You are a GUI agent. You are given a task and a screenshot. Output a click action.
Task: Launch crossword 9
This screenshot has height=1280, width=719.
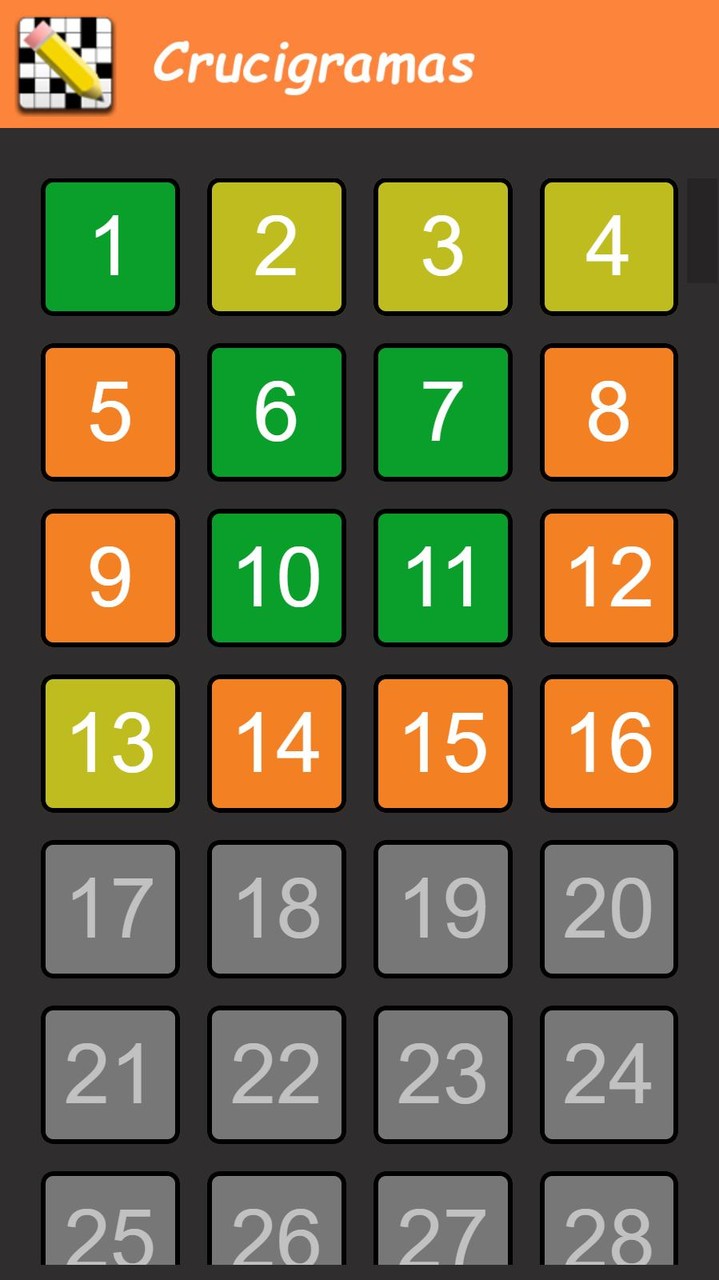coord(110,578)
